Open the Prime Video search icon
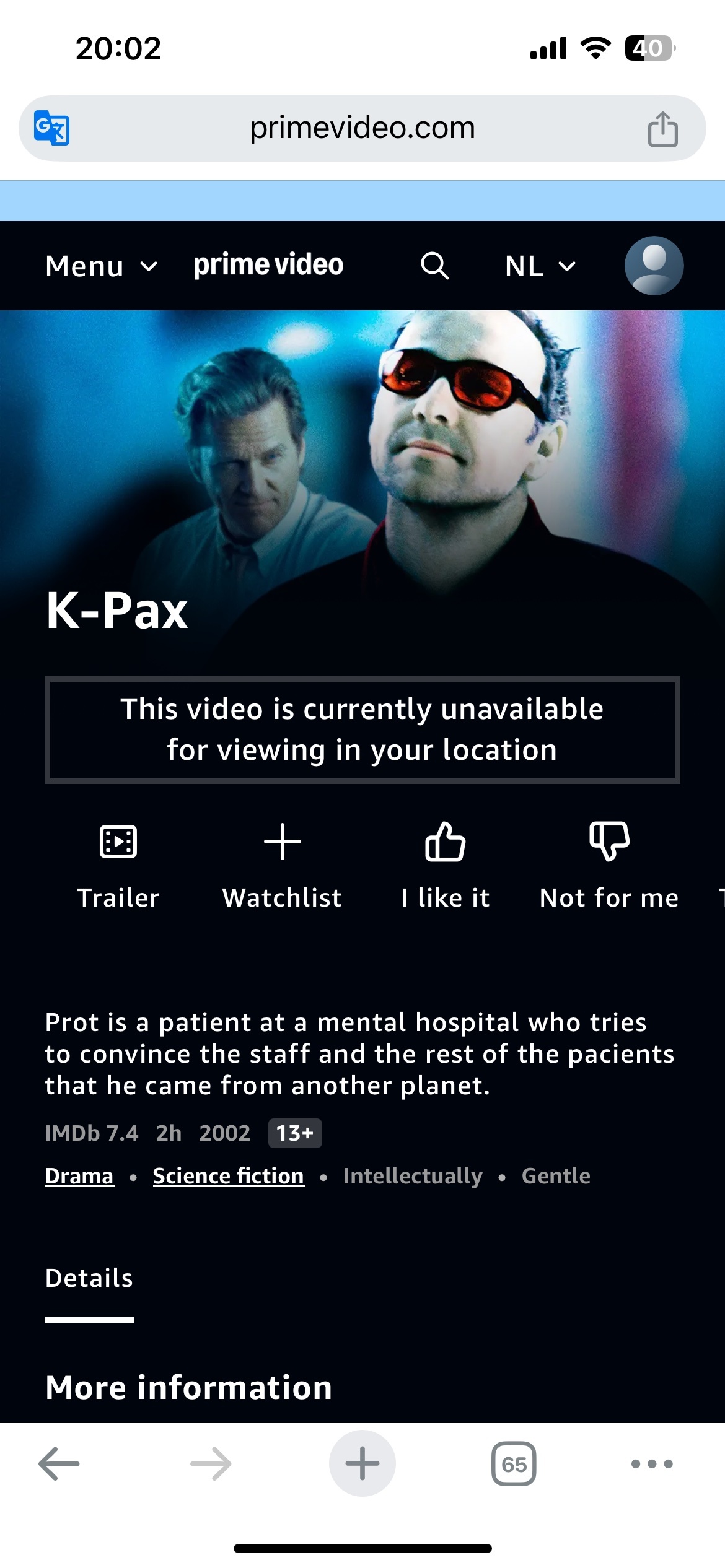The height and width of the screenshot is (1568, 725). pyautogui.click(x=434, y=266)
